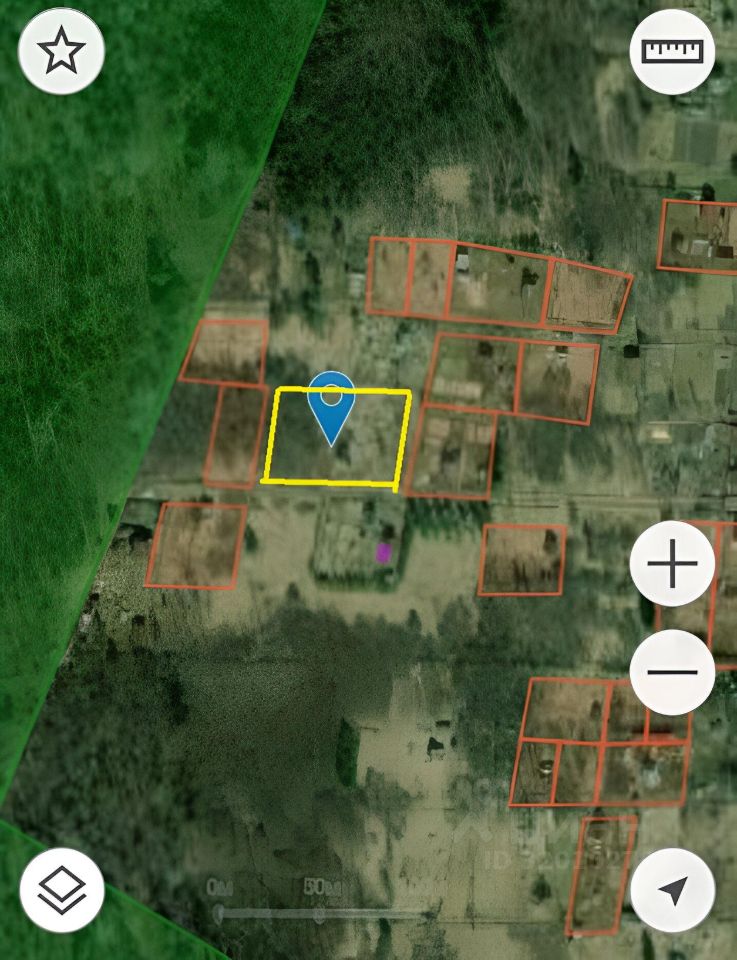Open the map layers selector
The width and height of the screenshot is (737, 960).
62,889
